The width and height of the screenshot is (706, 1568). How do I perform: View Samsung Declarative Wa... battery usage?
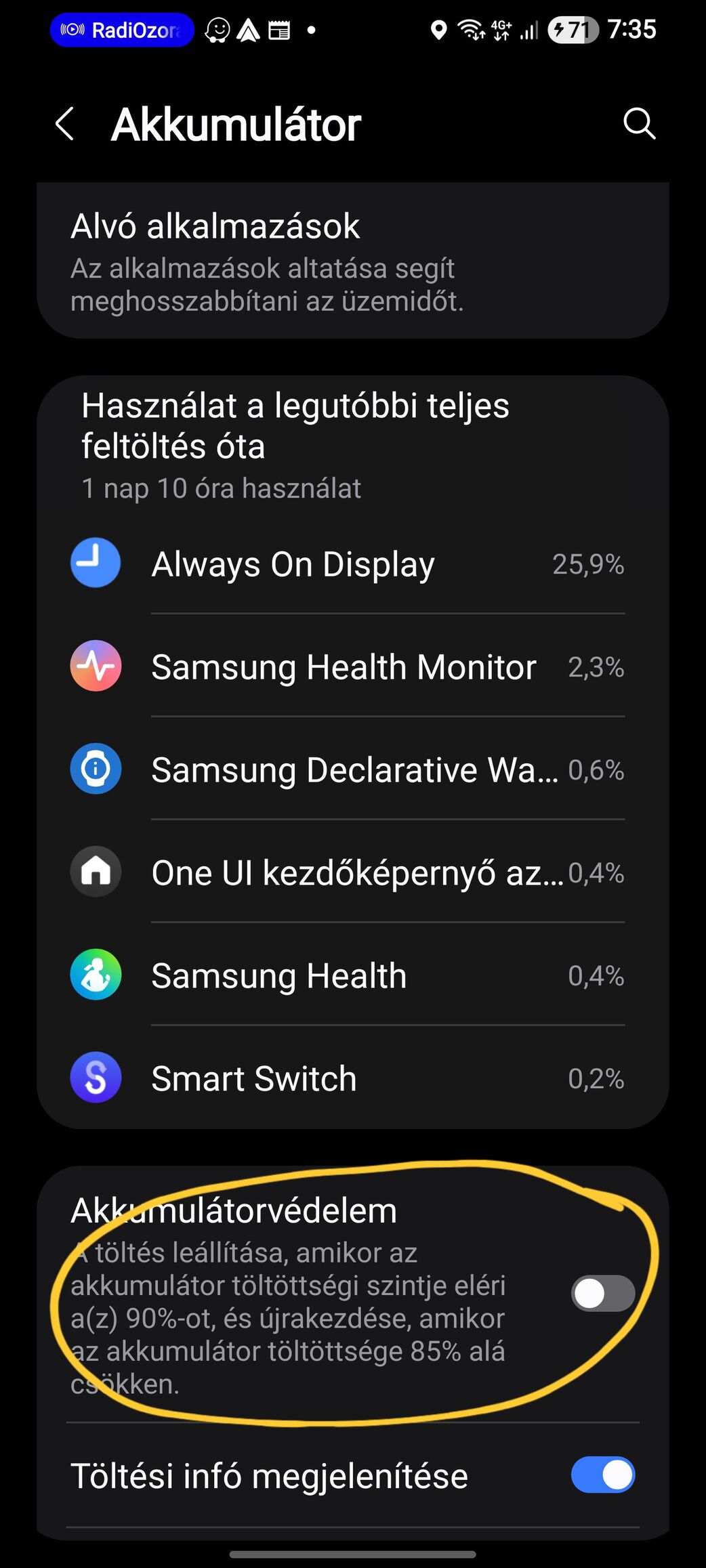click(x=352, y=769)
